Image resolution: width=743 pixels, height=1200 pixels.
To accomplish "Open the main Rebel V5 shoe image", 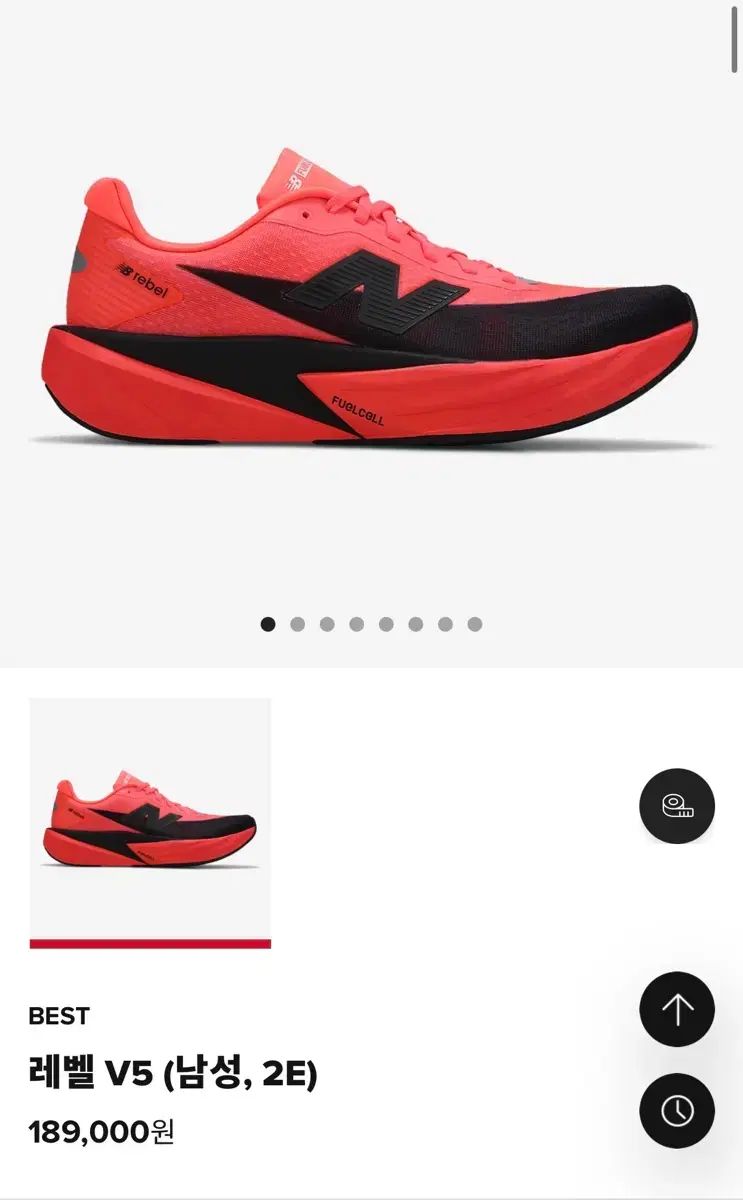I will pyautogui.click(x=371, y=300).
